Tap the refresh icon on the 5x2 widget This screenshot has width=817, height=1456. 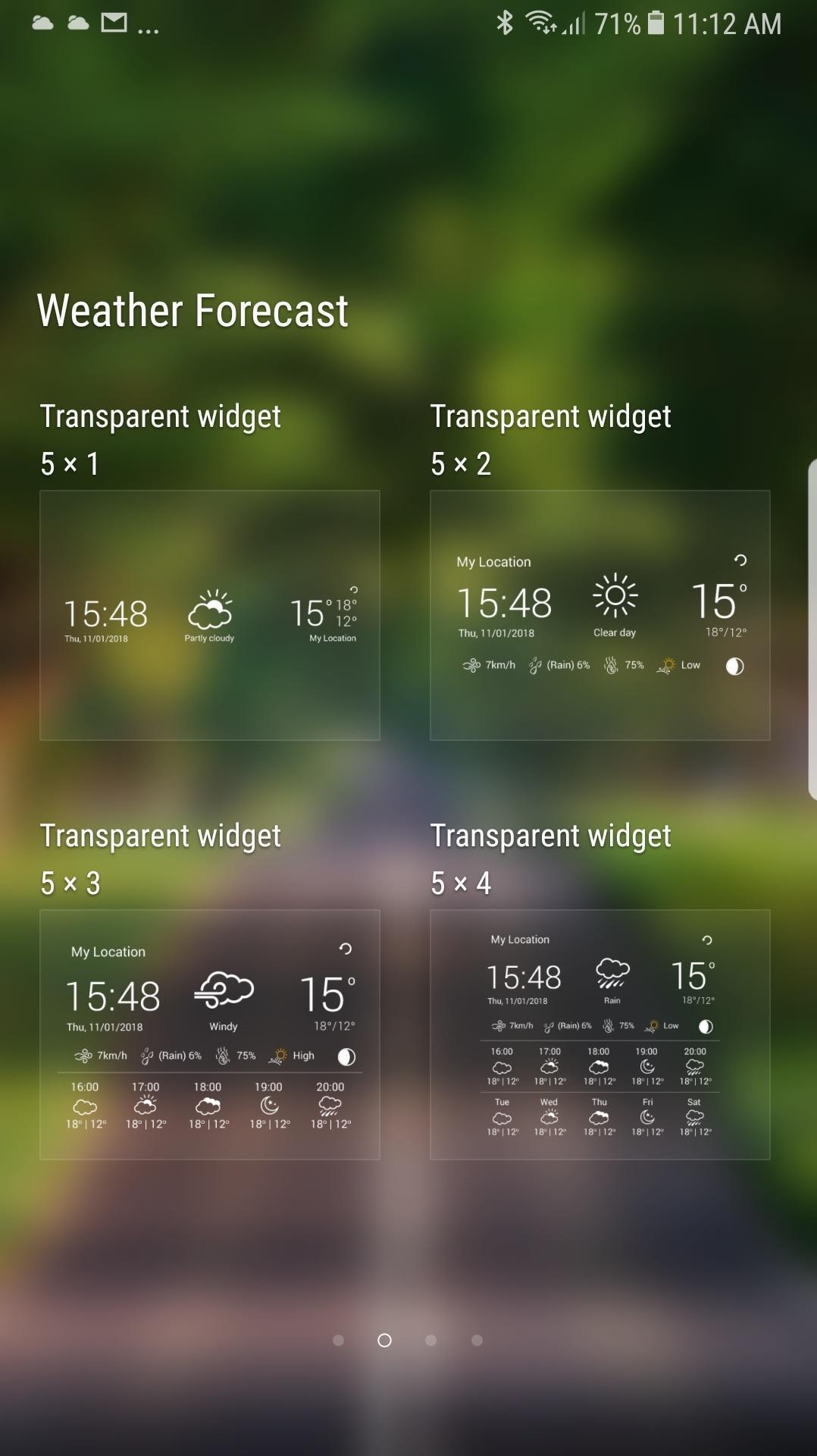739,561
